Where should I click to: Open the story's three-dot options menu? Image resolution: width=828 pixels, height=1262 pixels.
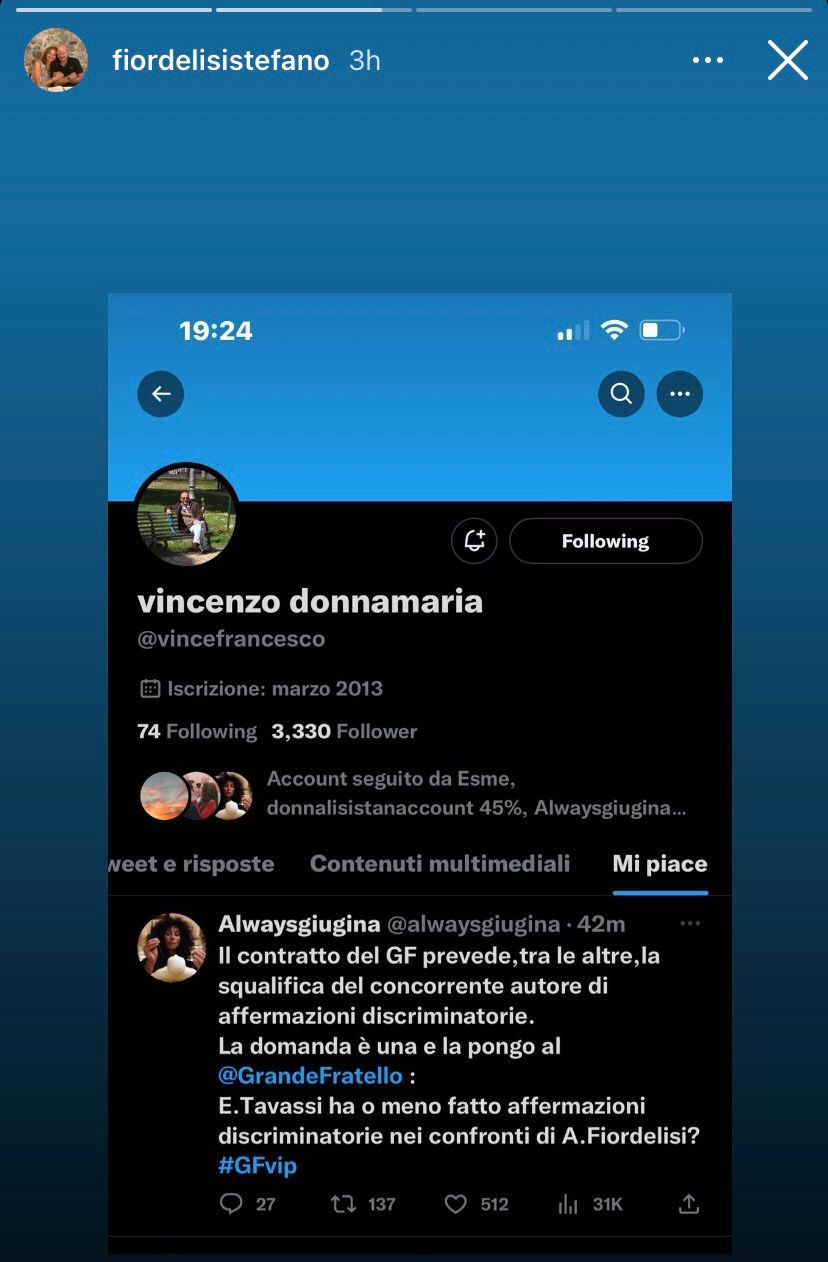[708, 61]
